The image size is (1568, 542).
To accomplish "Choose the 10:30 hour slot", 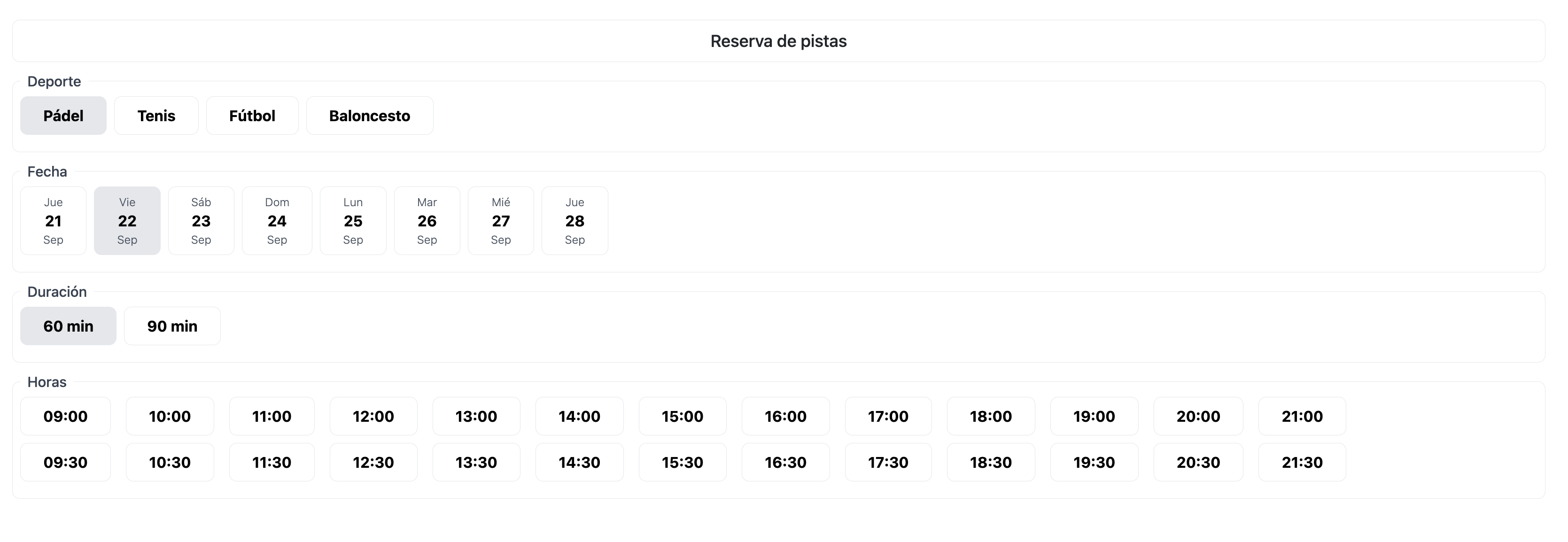I will (170, 462).
